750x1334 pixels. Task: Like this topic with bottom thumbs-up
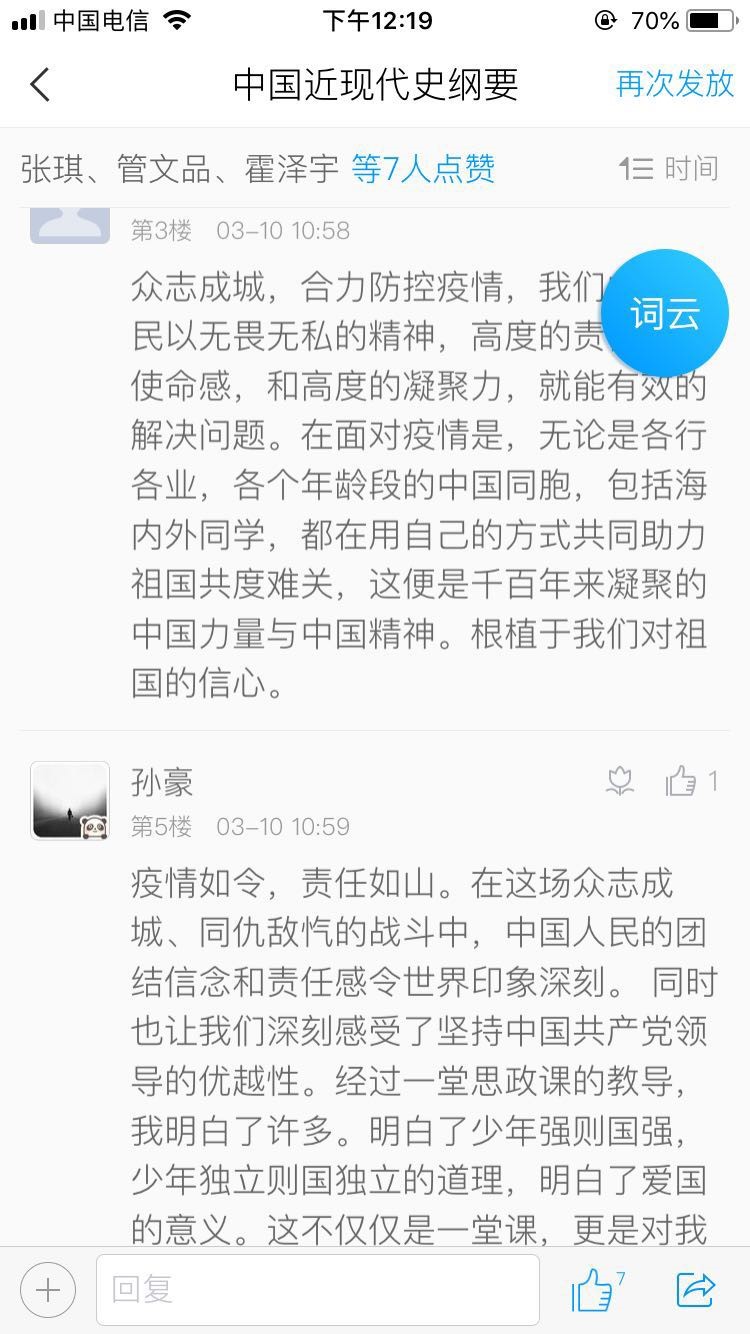pyautogui.click(x=594, y=1290)
